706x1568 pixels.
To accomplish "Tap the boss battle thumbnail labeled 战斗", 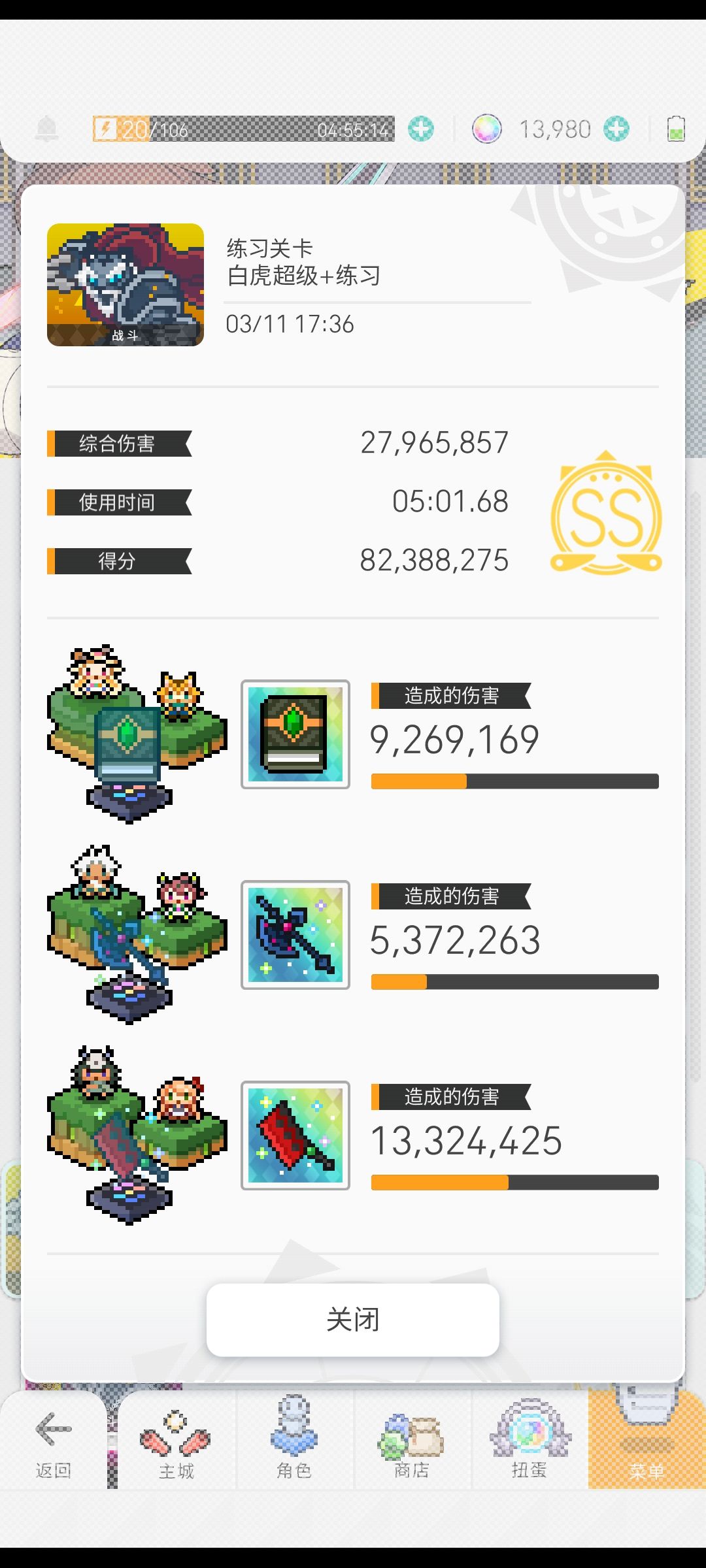I will (127, 286).
